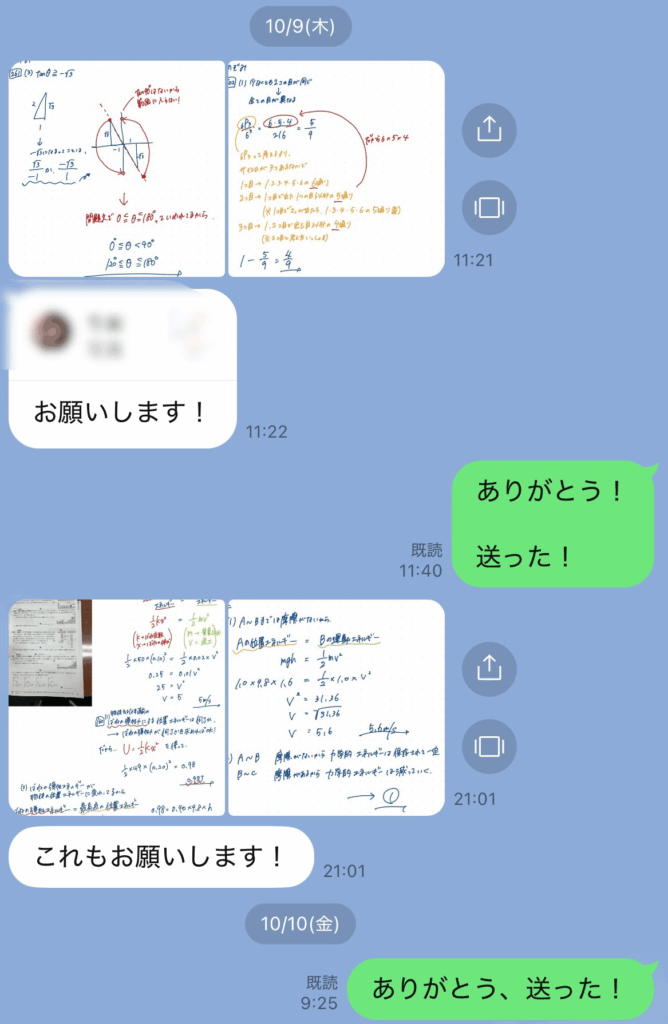Open the spring energy notes image
Screen dimensions: 668x1024
click(x=117, y=707)
